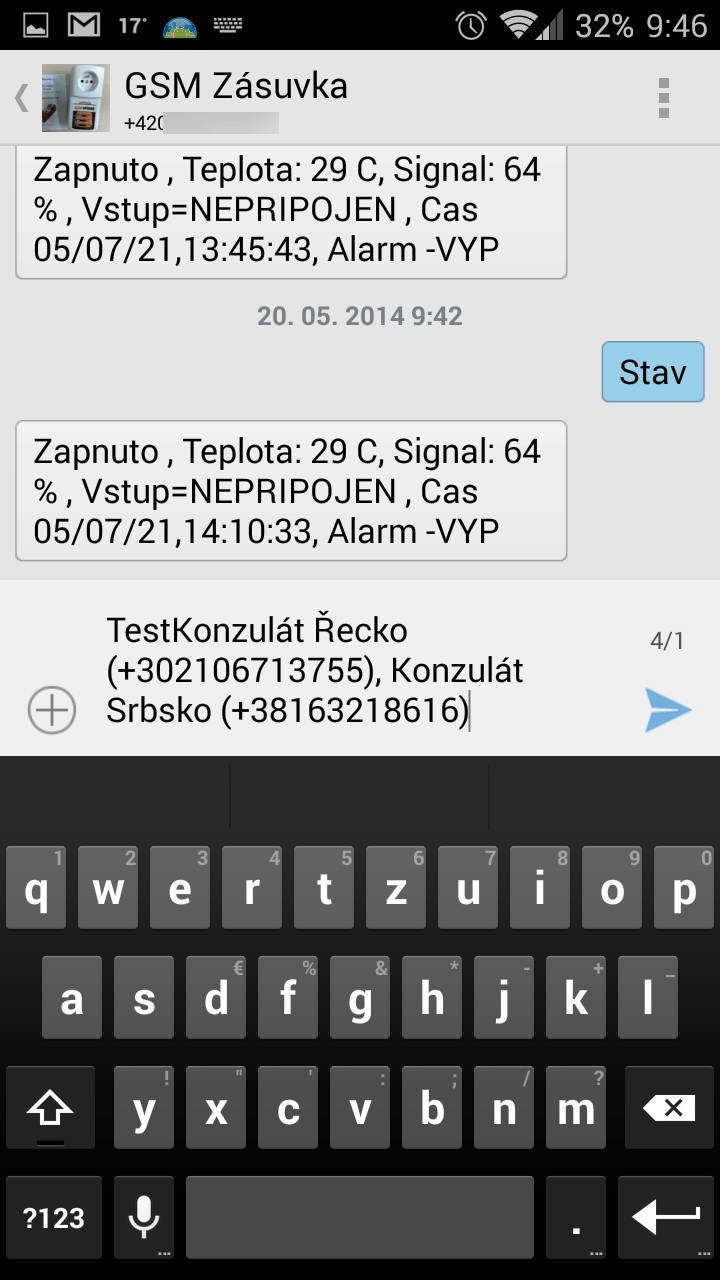Activate voice input microphone key

click(x=144, y=1217)
